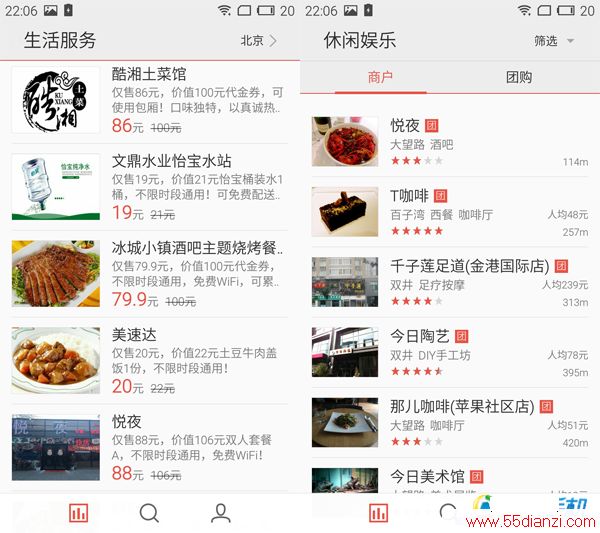Open the profile icon in bottom bar
The height and width of the screenshot is (533, 600).
(221, 513)
